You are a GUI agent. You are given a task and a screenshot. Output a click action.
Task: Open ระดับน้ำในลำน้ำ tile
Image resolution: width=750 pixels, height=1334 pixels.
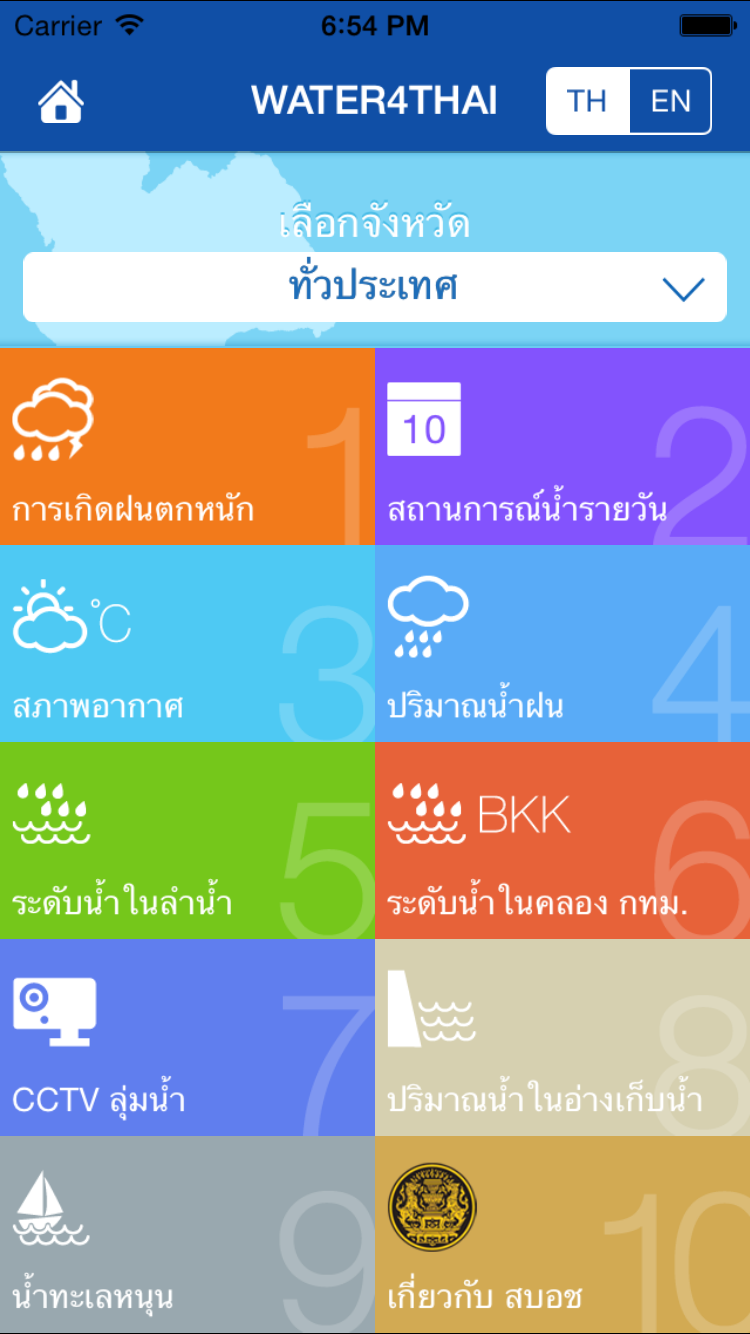coord(187,840)
